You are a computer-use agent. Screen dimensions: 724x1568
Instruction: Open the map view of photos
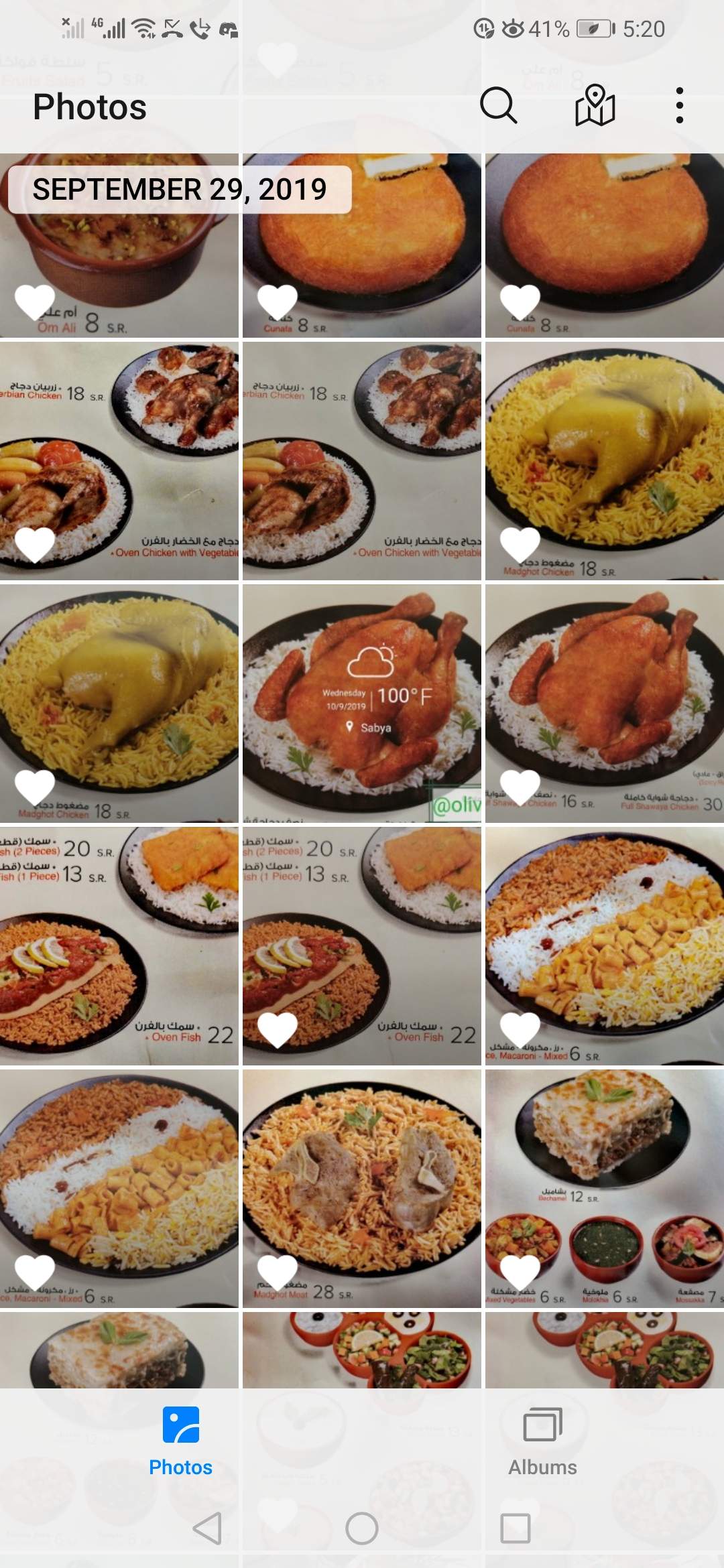pyautogui.click(x=595, y=106)
